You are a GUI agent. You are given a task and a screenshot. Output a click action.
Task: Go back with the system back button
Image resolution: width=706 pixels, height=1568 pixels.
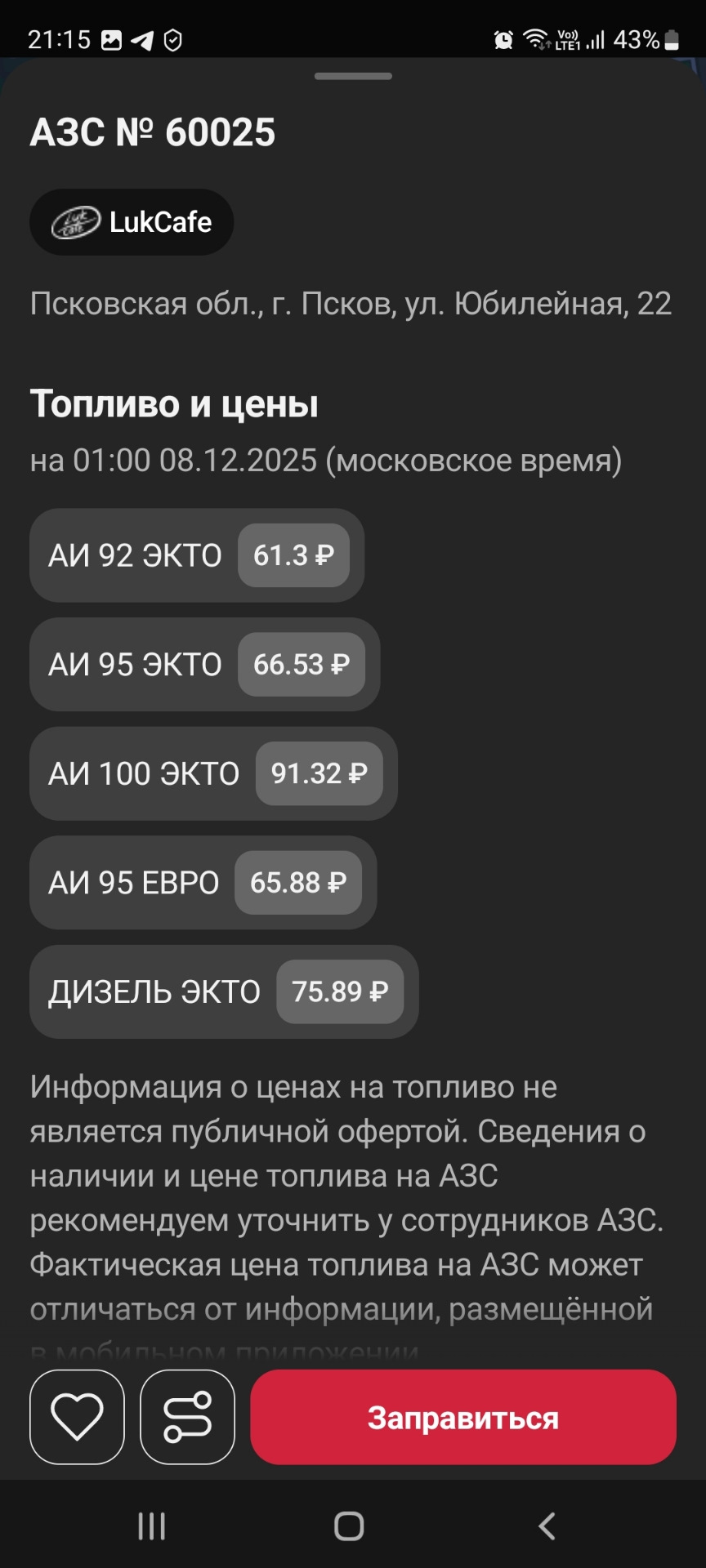pyautogui.click(x=547, y=1526)
